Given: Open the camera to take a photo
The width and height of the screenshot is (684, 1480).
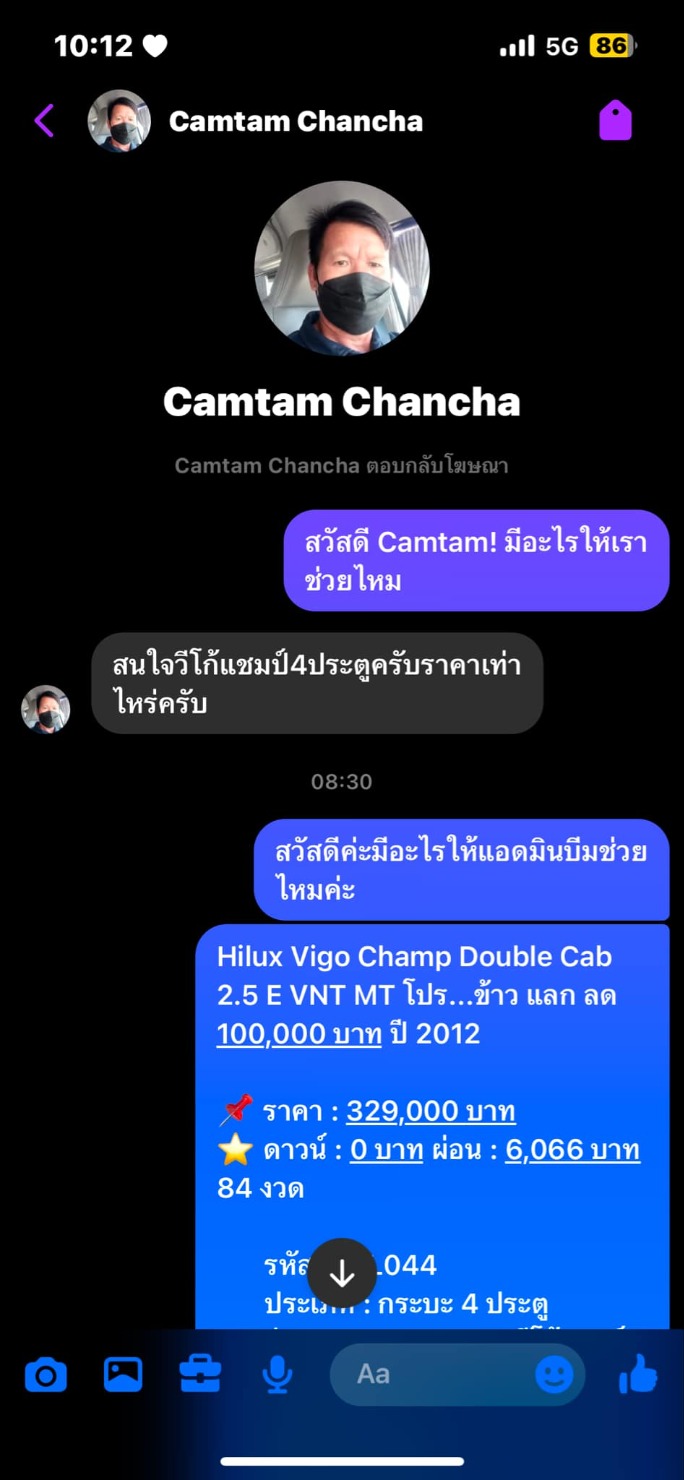Looking at the screenshot, I should tap(46, 1375).
